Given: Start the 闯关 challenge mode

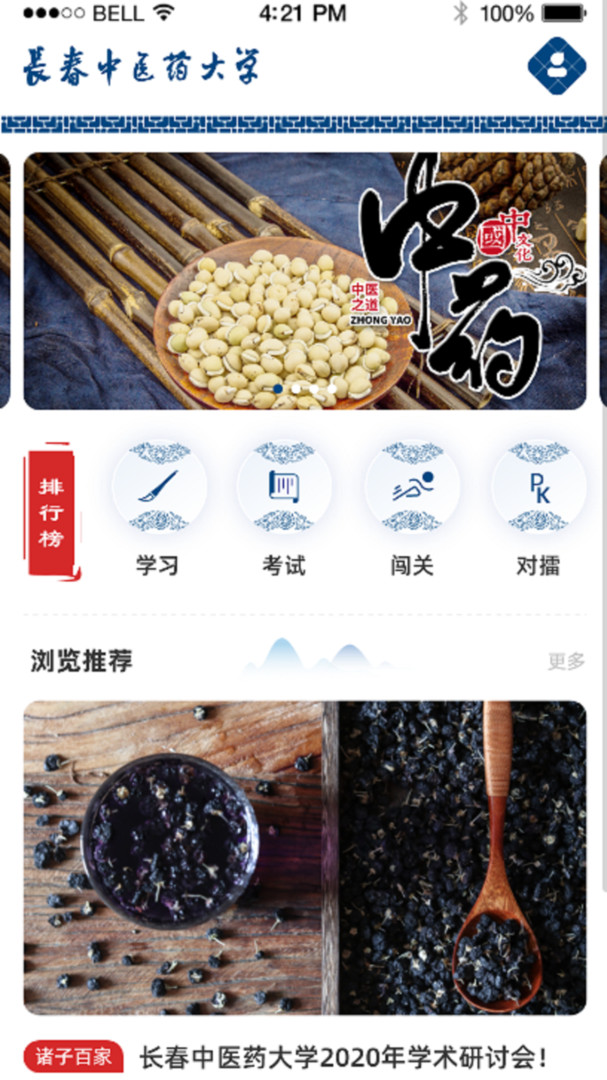Looking at the screenshot, I should [x=412, y=490].
